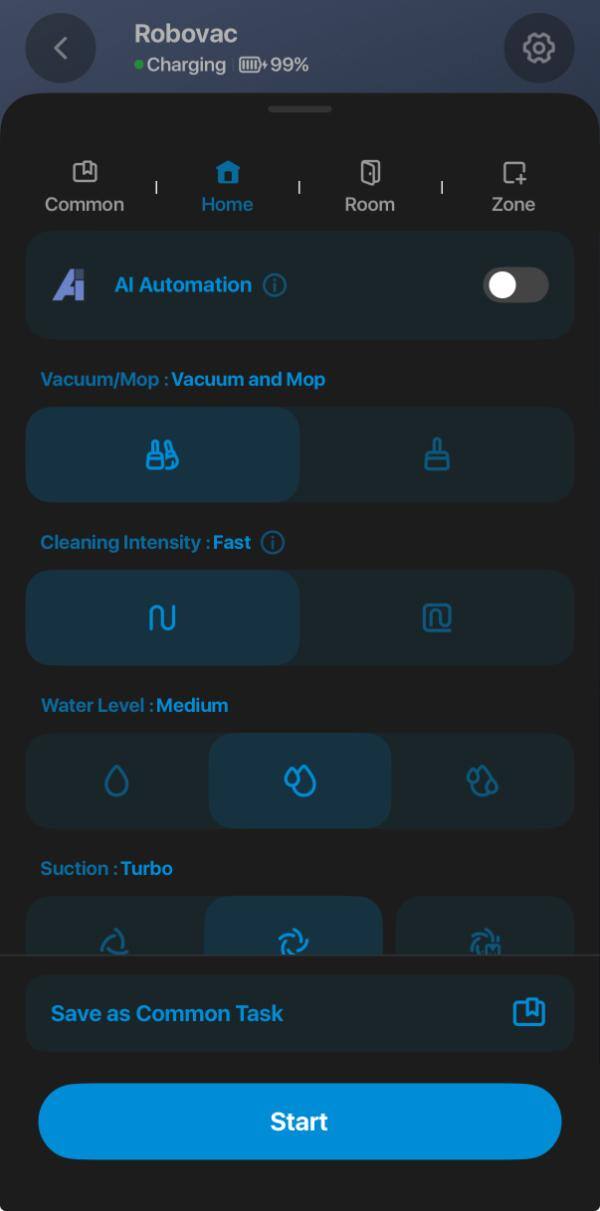Set water level to low
Screen dimensions: 600x1211
117,781
